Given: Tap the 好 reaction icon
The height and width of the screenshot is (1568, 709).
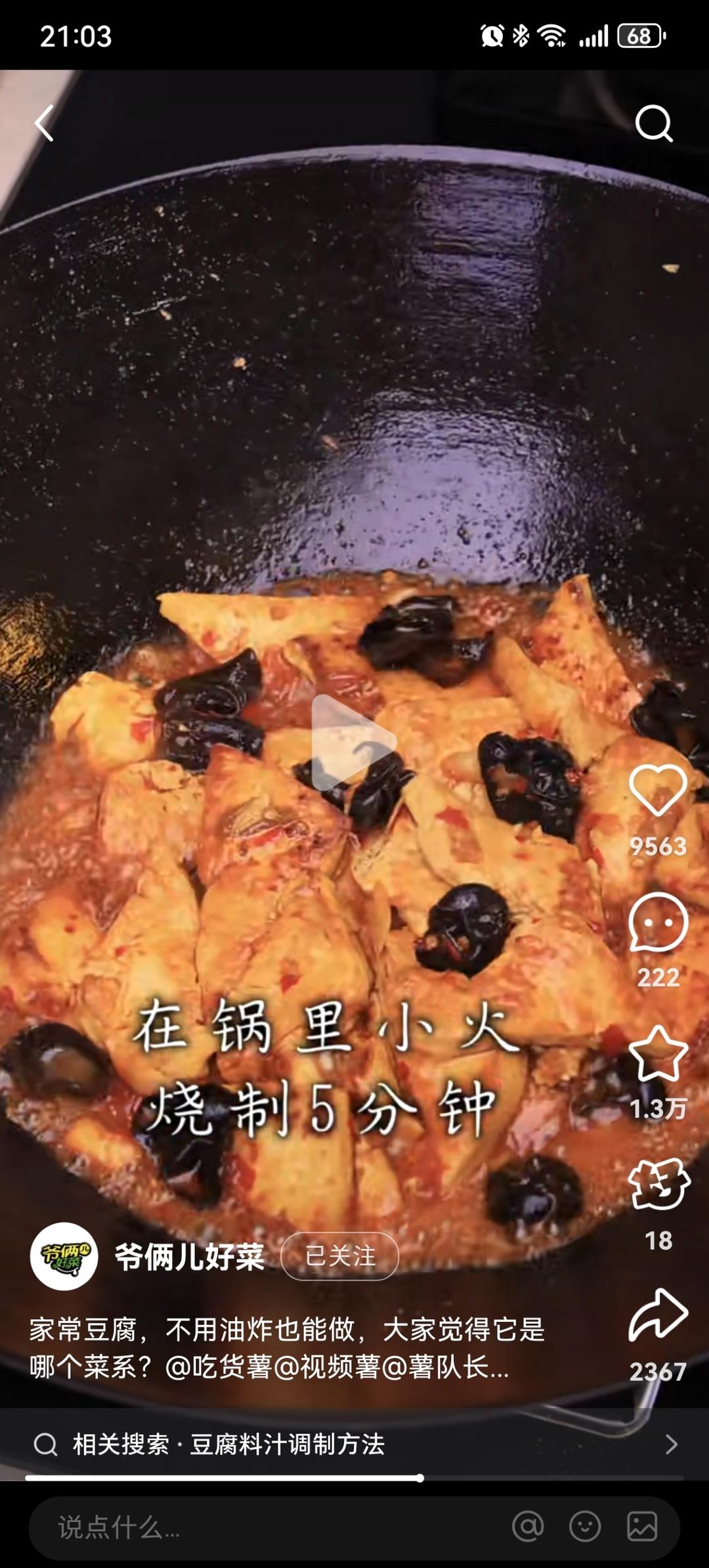Looking at the screenshot, I should pos(658,1185).
